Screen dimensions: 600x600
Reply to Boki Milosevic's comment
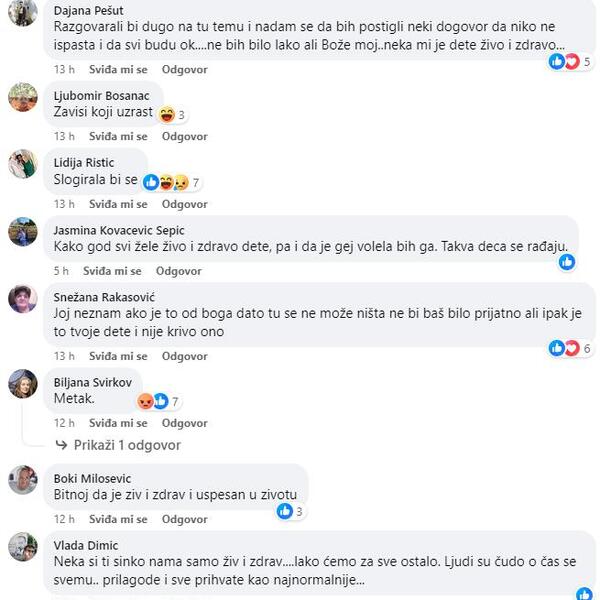pyautogui.click(x=185, y=519)
